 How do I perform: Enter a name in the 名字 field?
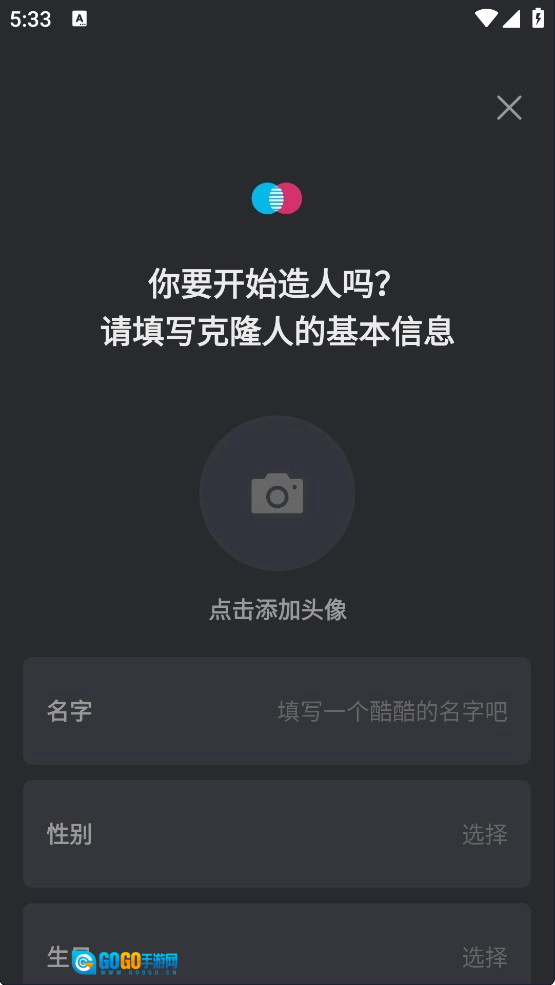click(277, 711)
